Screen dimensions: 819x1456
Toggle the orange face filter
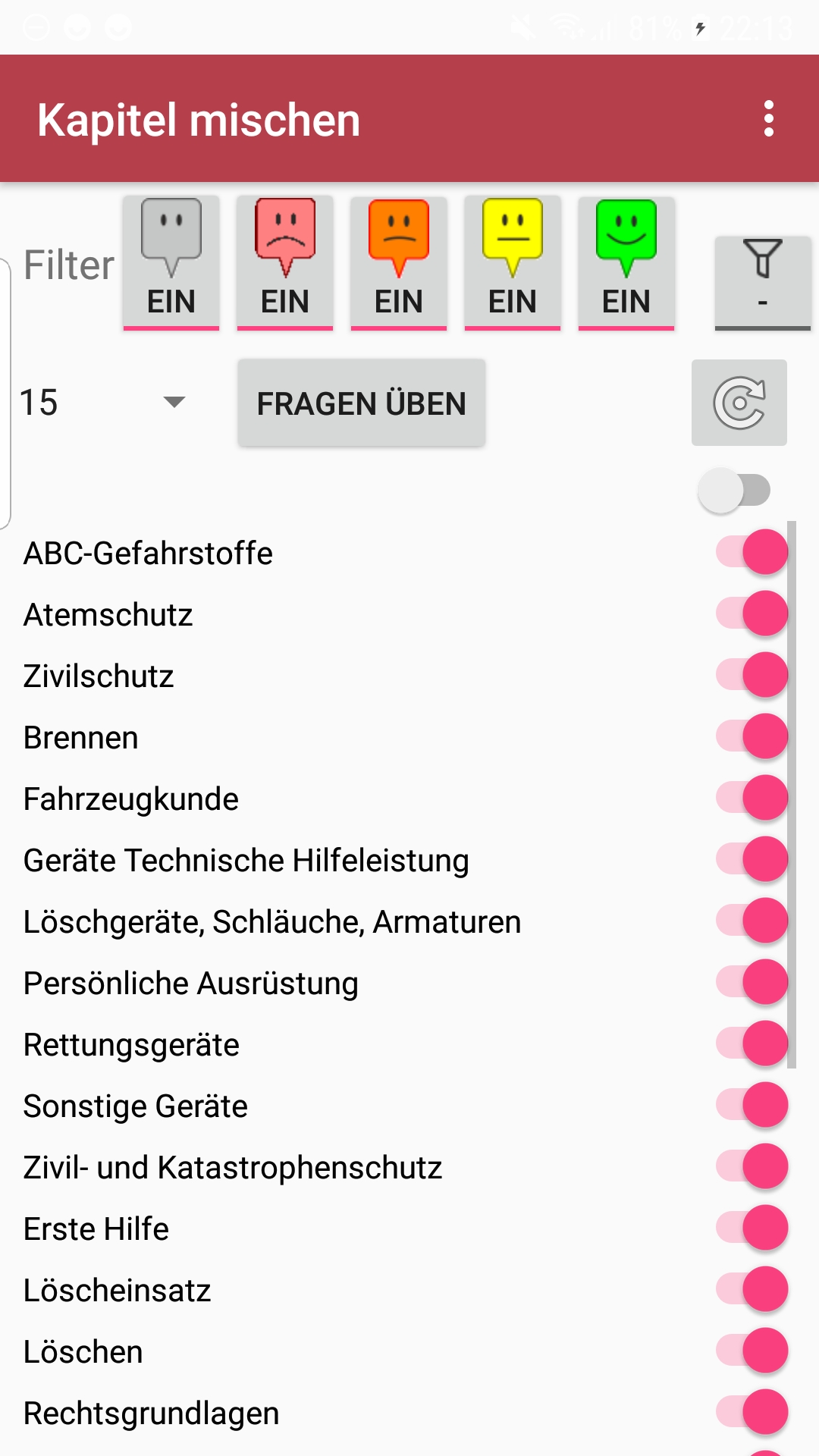click(x=399, y=262)
